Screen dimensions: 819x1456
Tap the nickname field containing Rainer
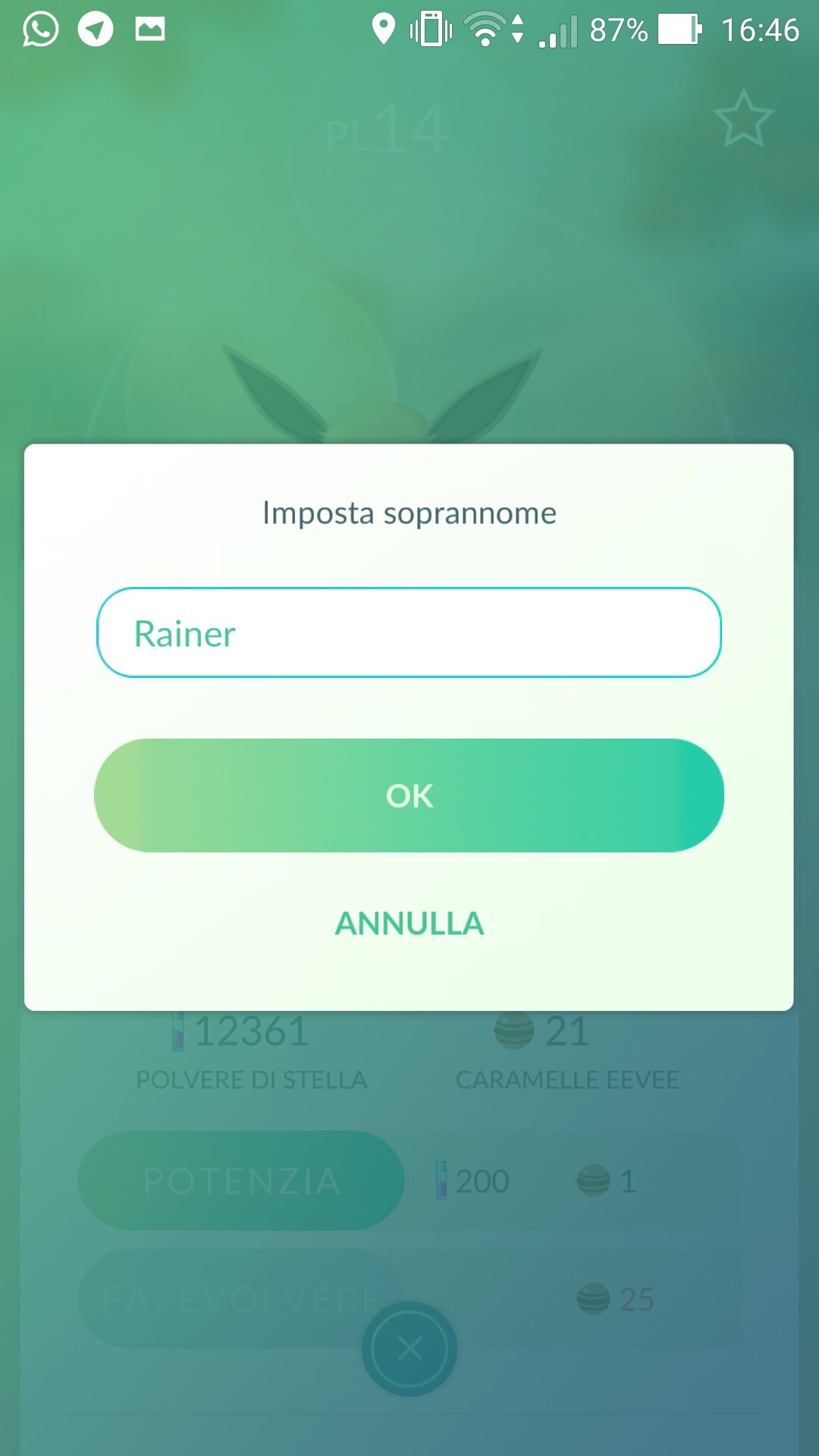[409, 632]
